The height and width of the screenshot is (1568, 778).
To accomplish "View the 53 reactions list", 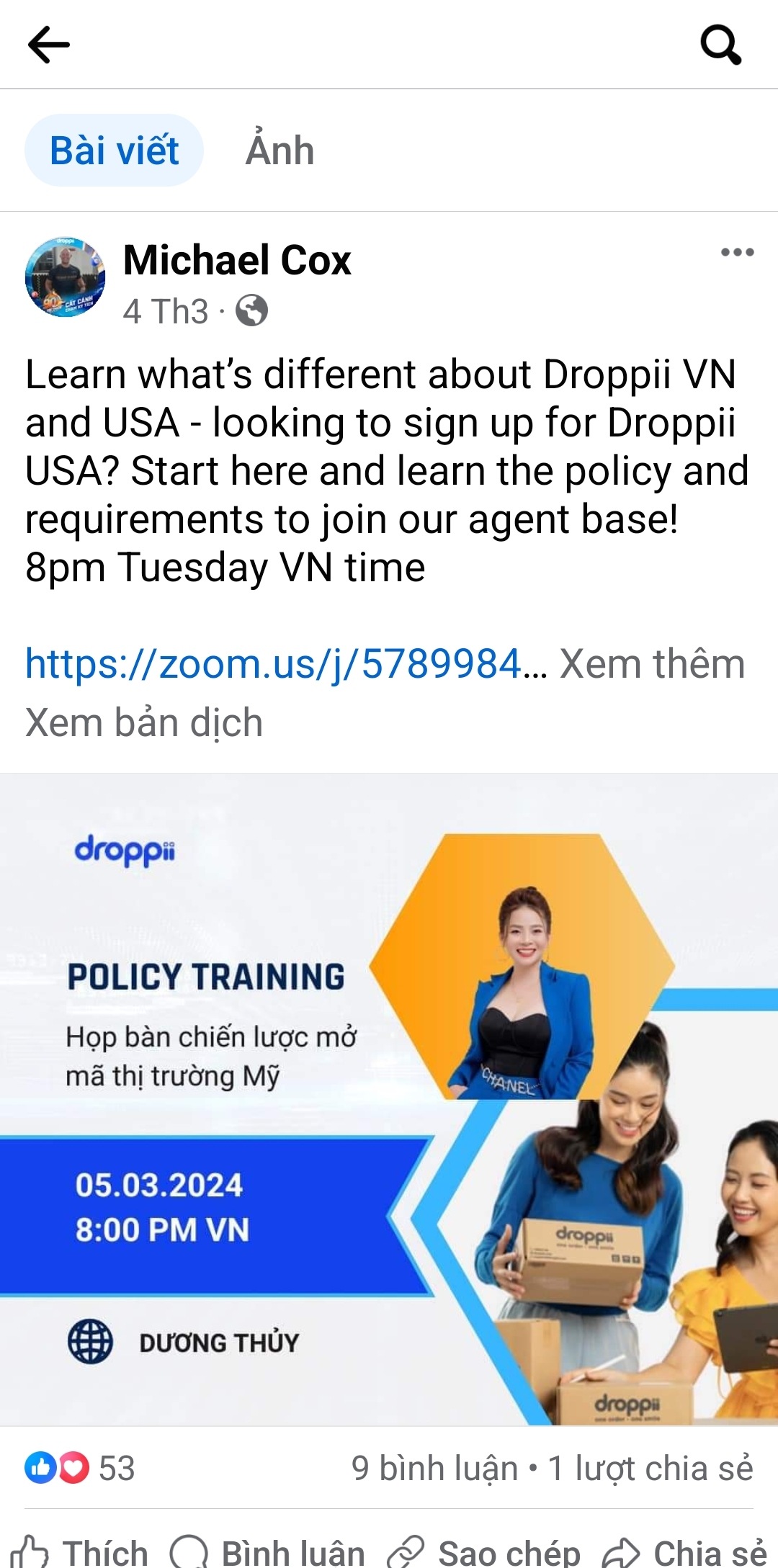I will 81,1468.
